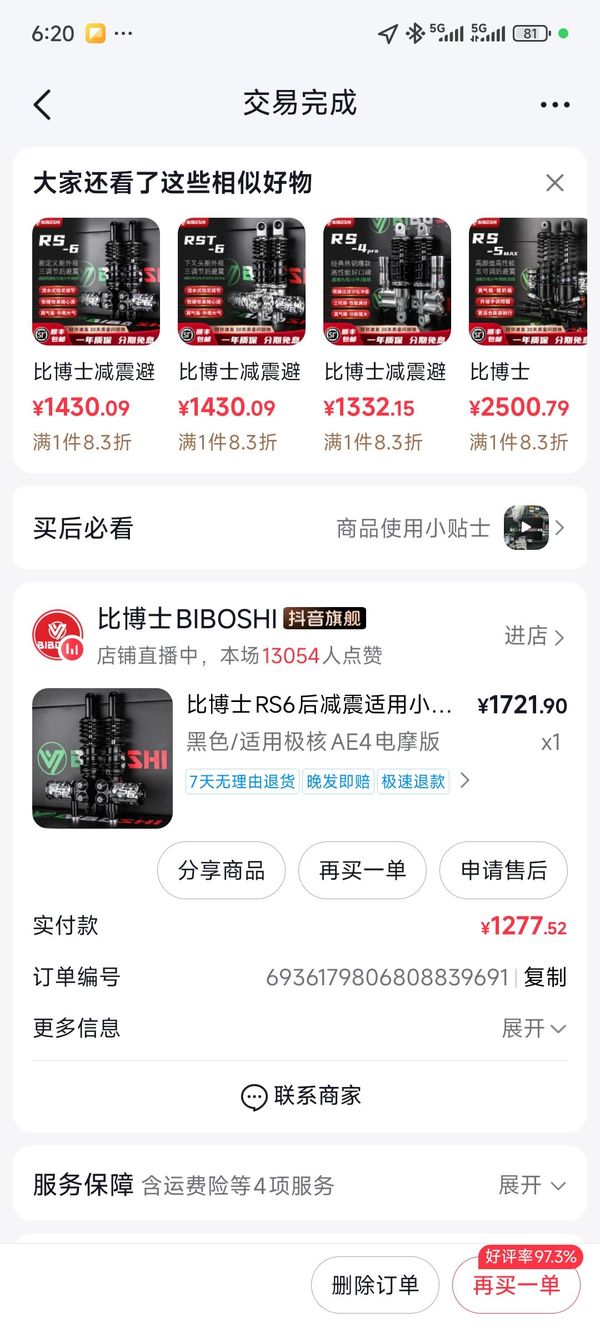The width and height of the screenshot is (600, 1333).
Task: Copy the order number with 复制
Action: click(x=545, y=977)
